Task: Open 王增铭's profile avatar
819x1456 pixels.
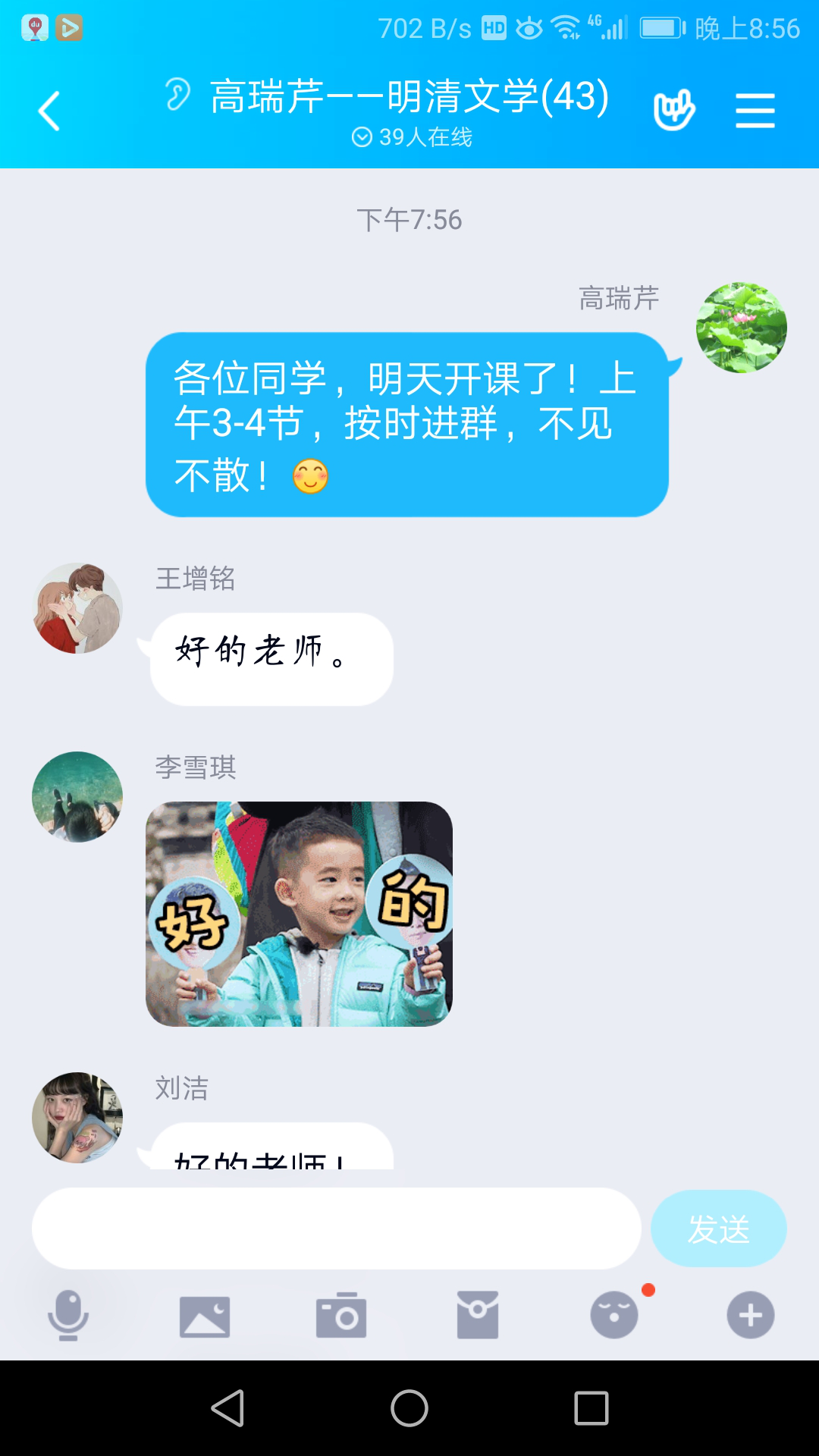Action: [77, 608]
